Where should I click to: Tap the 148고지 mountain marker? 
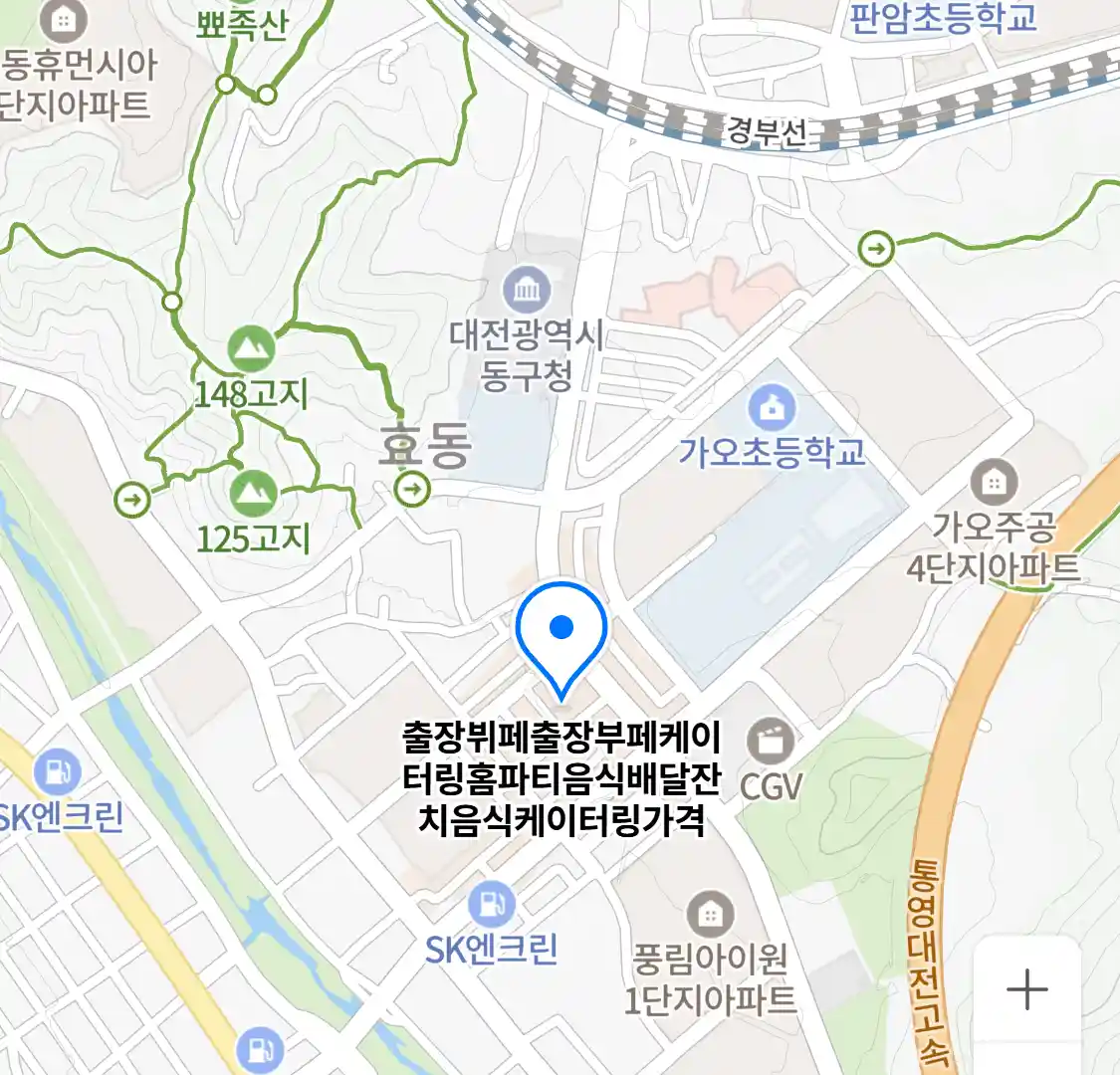coord(251,348)
